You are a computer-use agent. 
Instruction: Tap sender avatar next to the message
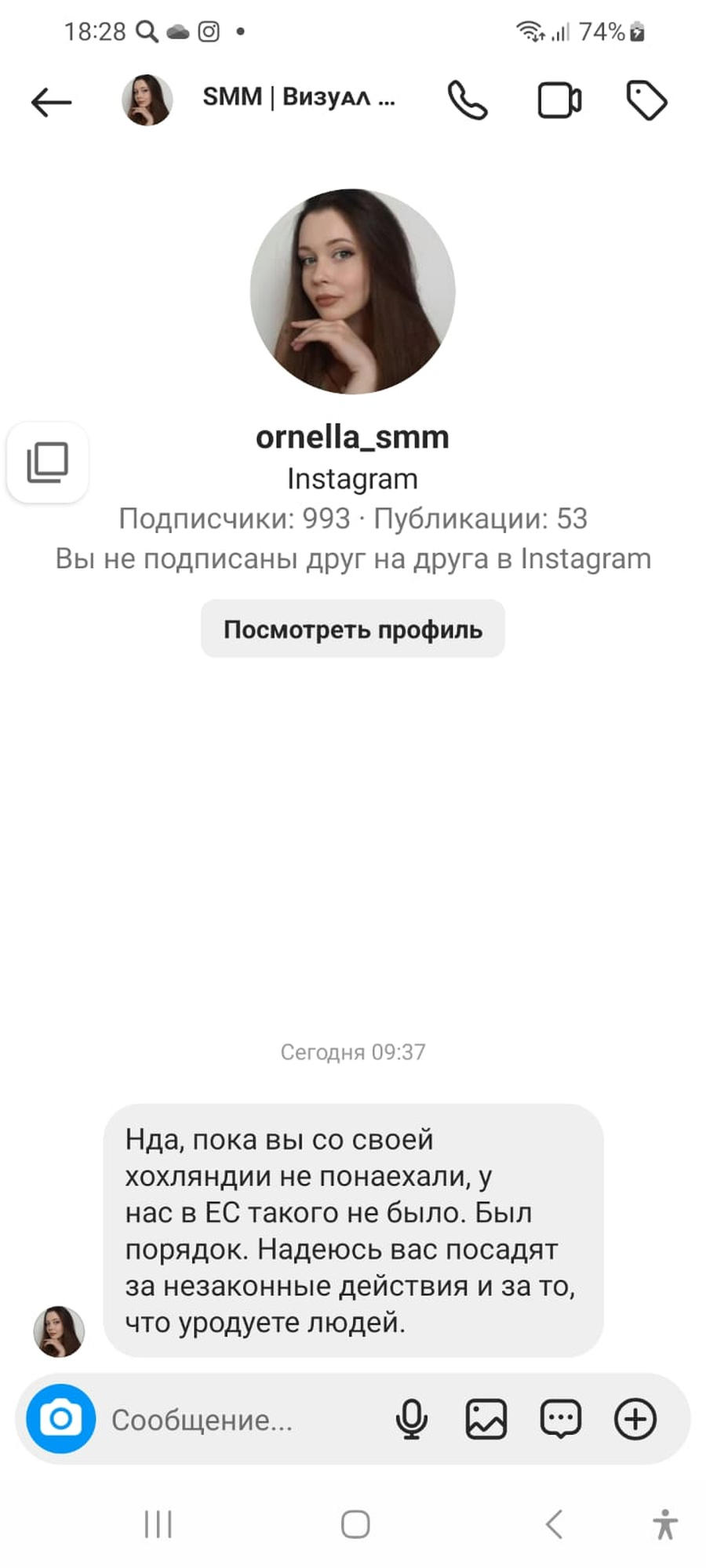click(59, 1331)
